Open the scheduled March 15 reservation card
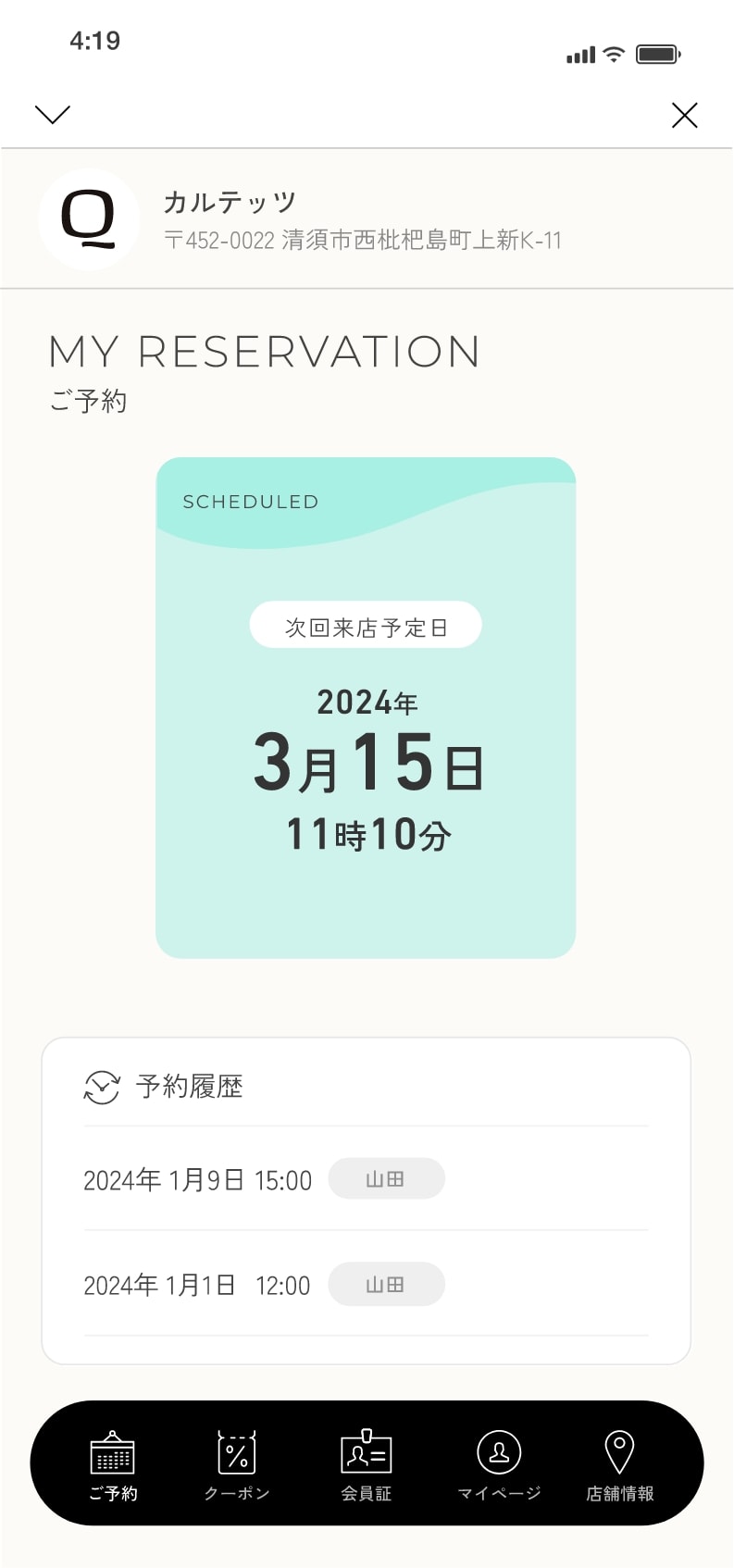Image resolution: width=734 pixels, height=1568 pixels. click(366, 708)
